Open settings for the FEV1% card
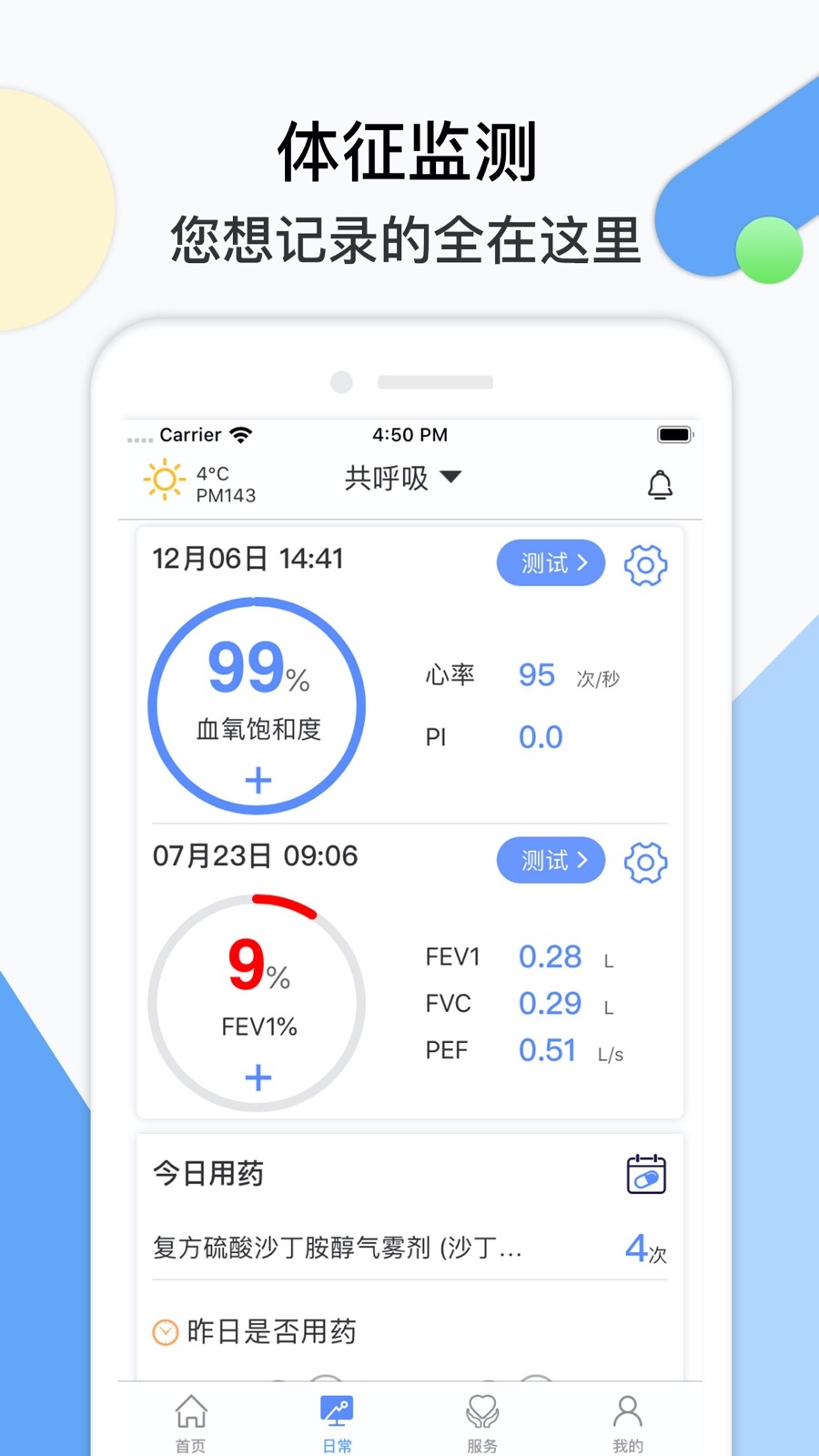This screenshot has width=819, height=1456. 646,862
